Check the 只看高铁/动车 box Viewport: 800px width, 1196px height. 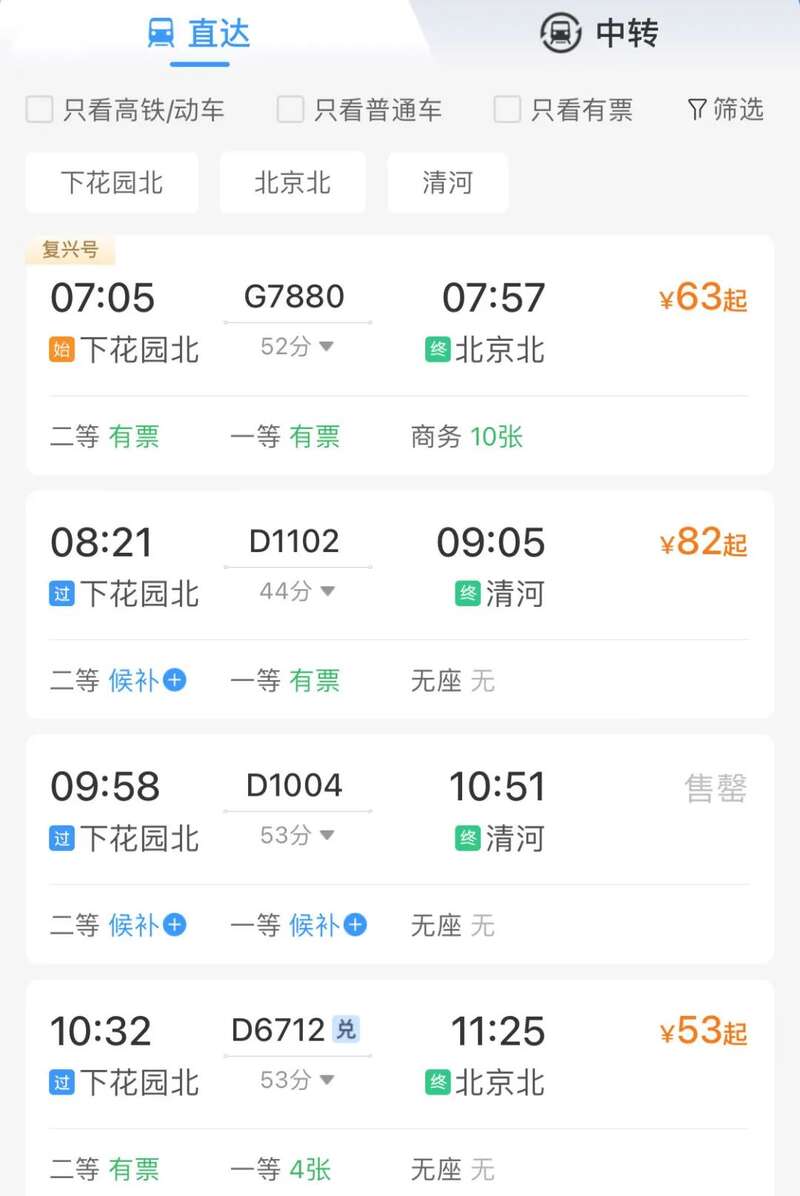(40, 110)
